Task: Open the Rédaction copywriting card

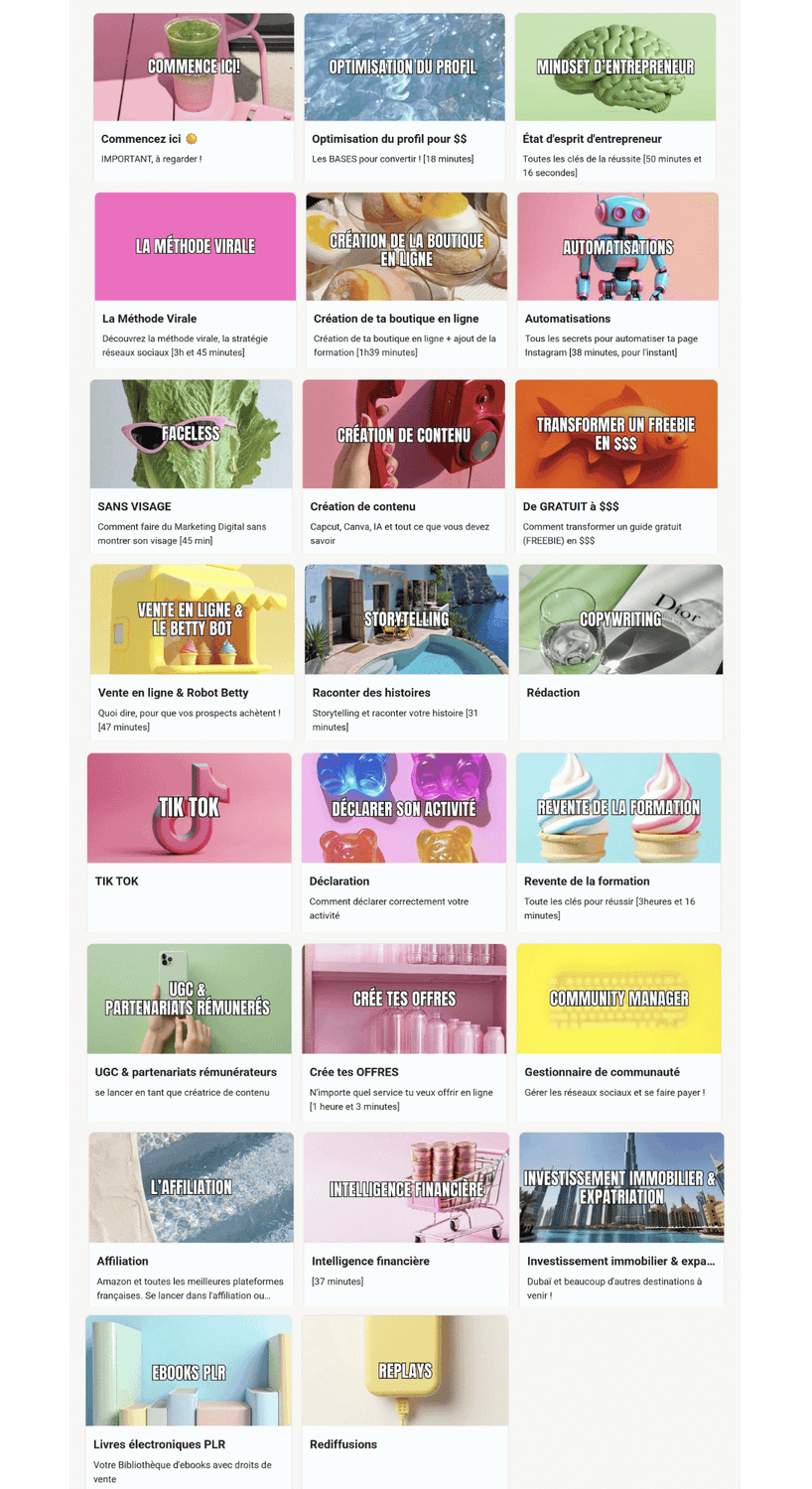Action: point(620,619)
